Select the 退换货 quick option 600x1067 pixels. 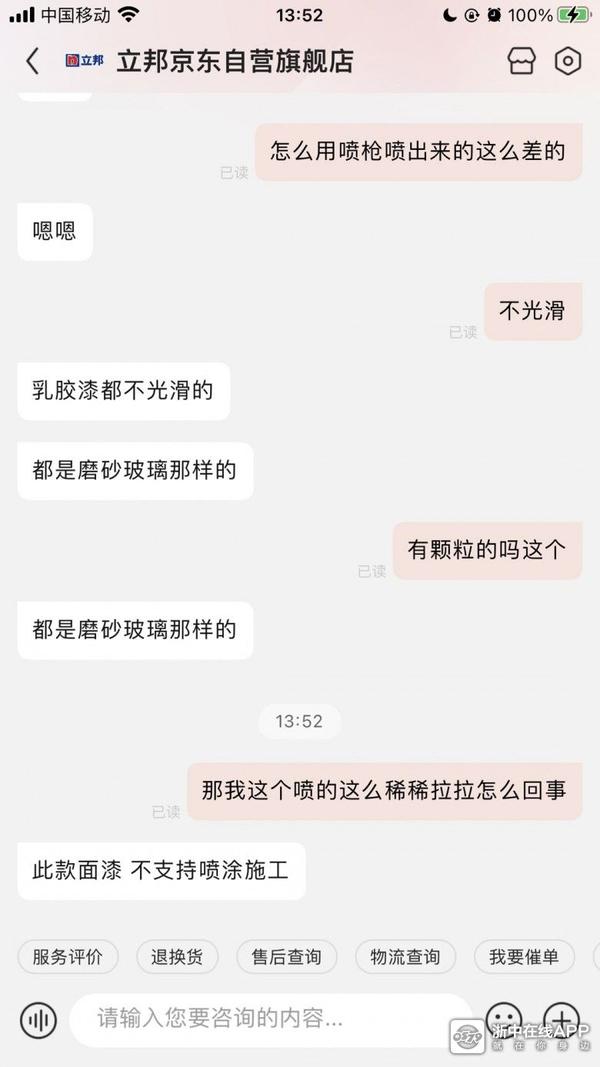[x=176, y=957]
